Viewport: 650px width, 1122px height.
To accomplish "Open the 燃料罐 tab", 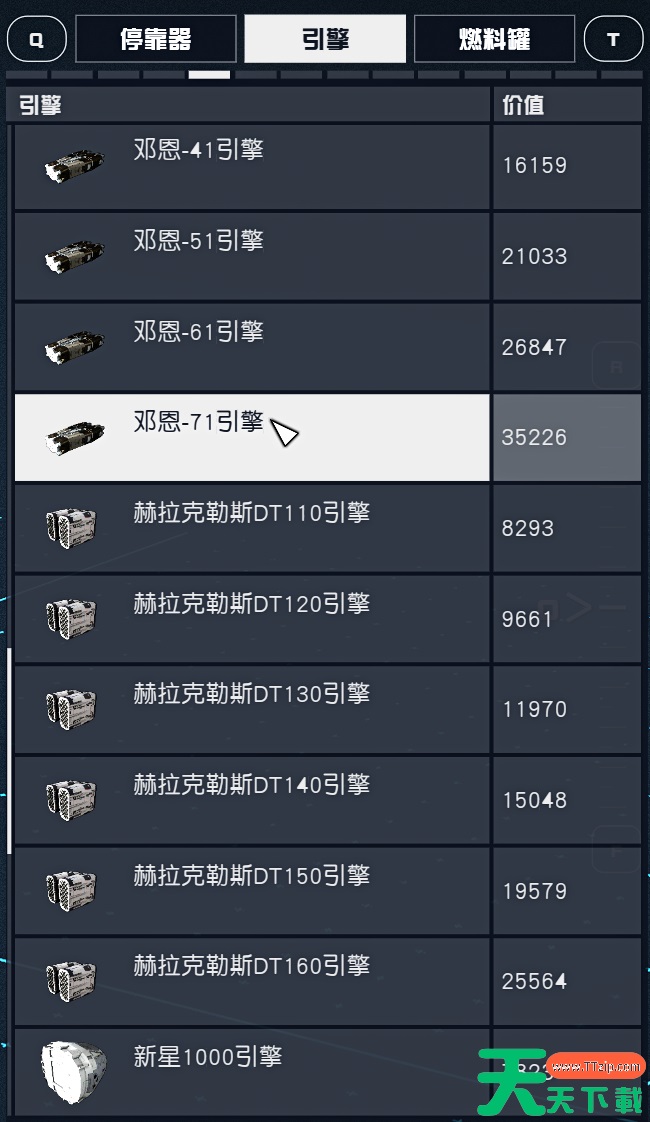I will click(494, 39).
